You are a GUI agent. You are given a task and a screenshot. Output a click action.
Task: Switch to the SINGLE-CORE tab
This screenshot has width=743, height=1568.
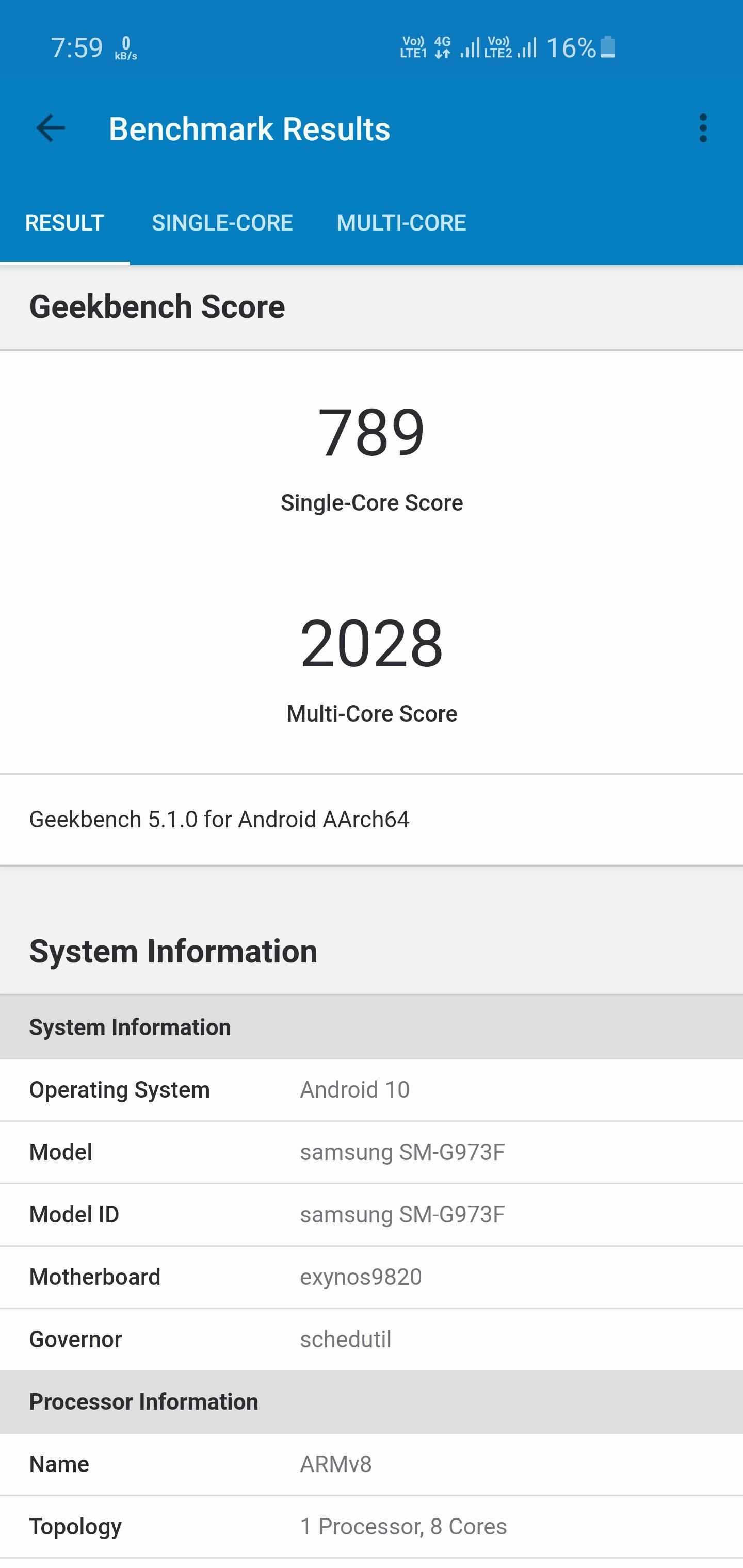click(x=222, y=223)
